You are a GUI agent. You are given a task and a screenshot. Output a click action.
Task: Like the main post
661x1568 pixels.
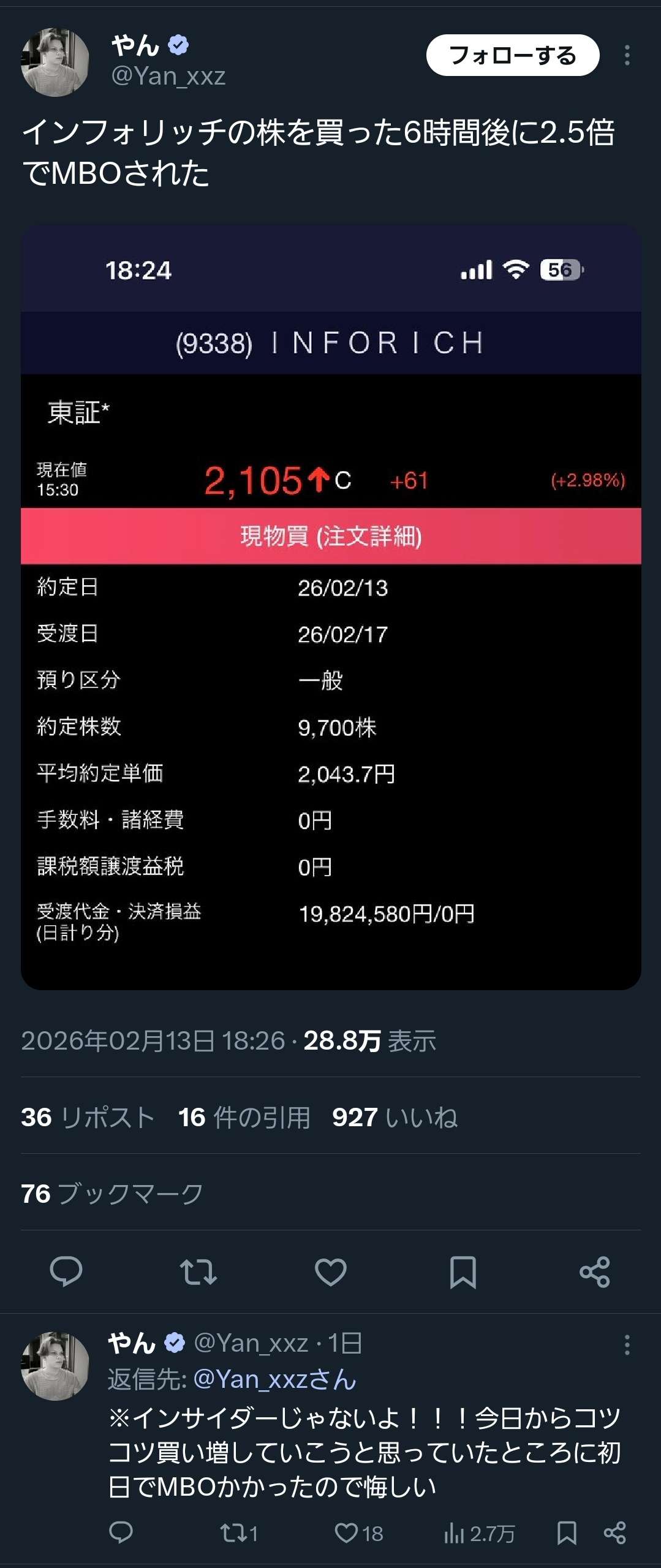click(x=330, y=1271)
